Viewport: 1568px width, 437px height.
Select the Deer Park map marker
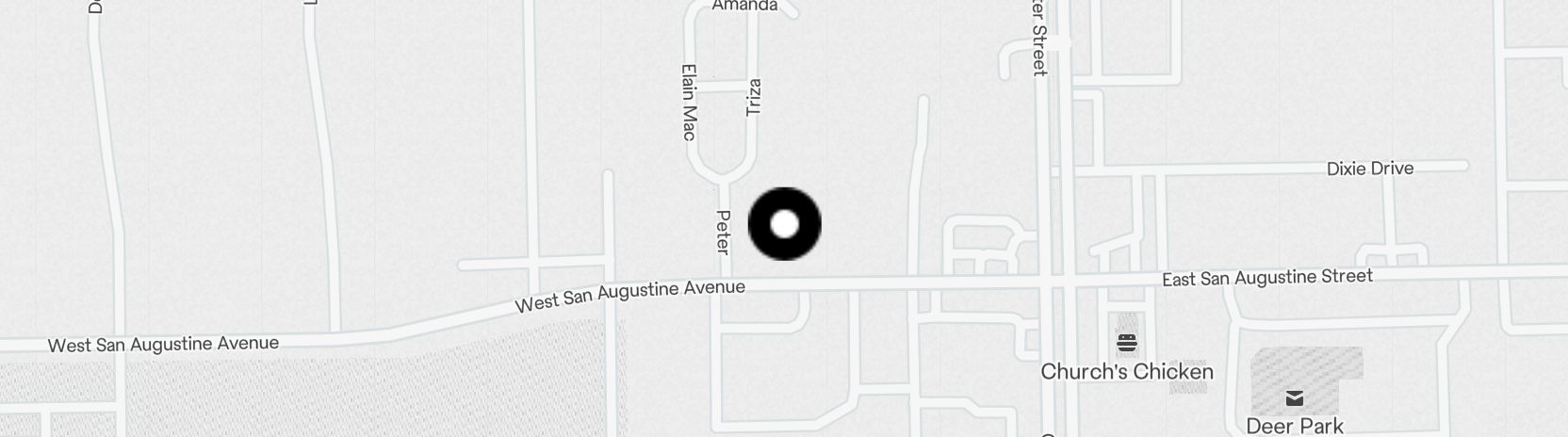[x=1295, y=398]
